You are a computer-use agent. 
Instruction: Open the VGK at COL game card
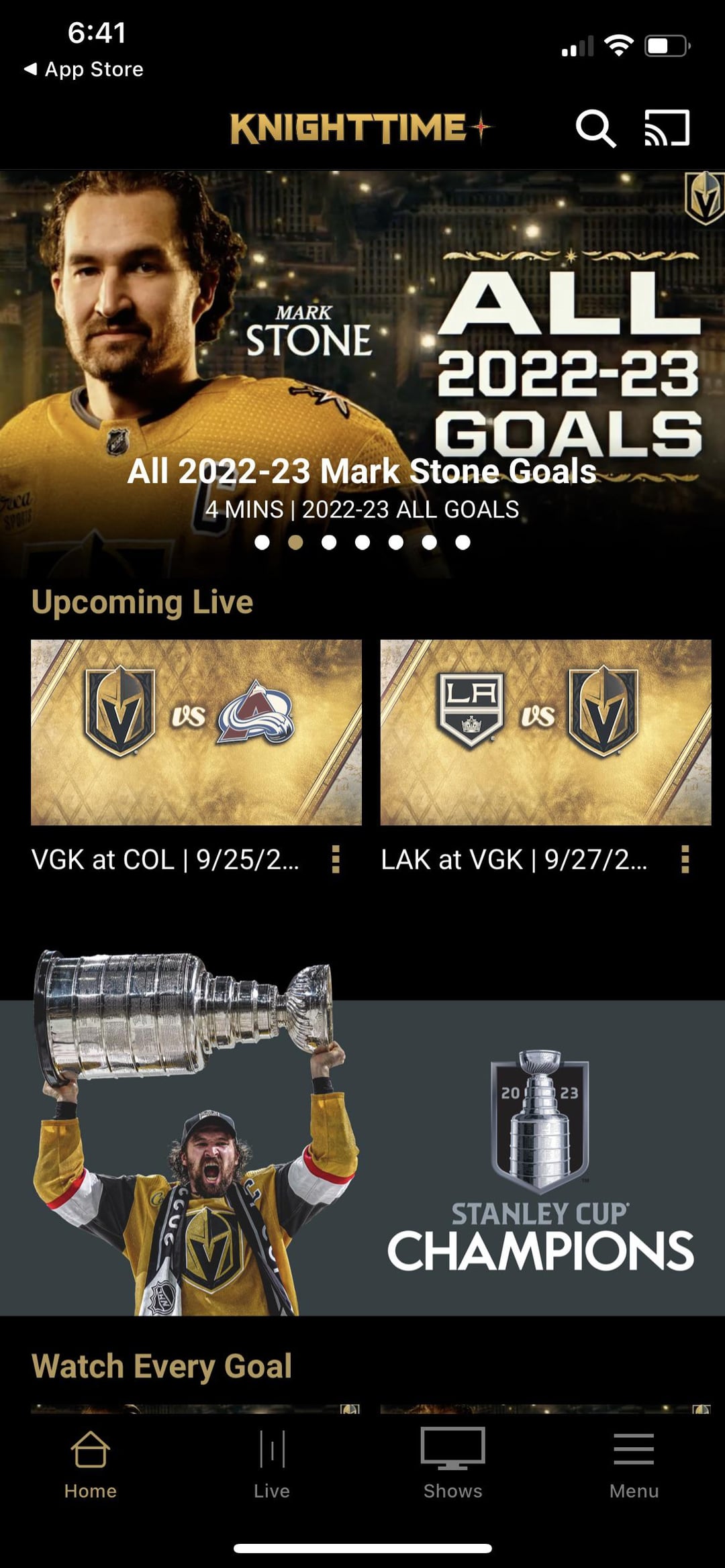(x=196, y=732)
